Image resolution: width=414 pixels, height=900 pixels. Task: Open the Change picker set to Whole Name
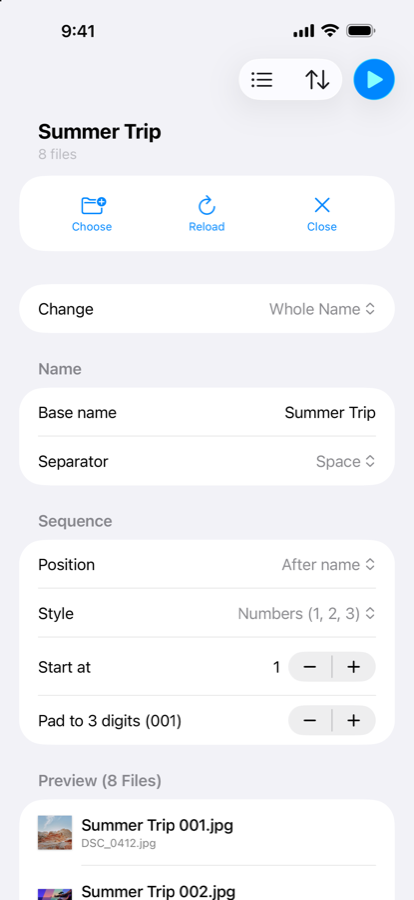[x=207, y=309]
